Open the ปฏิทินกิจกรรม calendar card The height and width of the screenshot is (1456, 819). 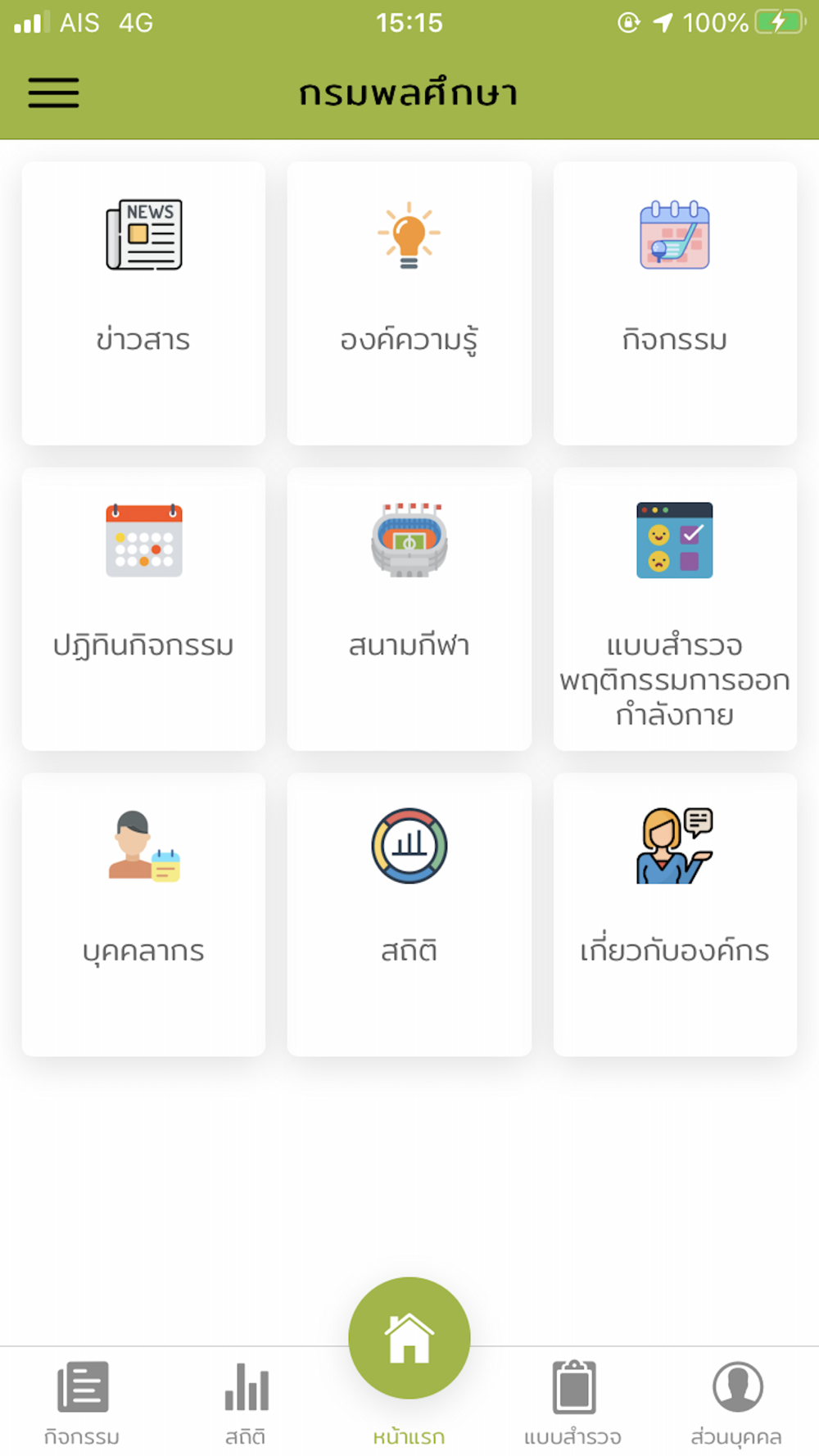tap(143, 608)
